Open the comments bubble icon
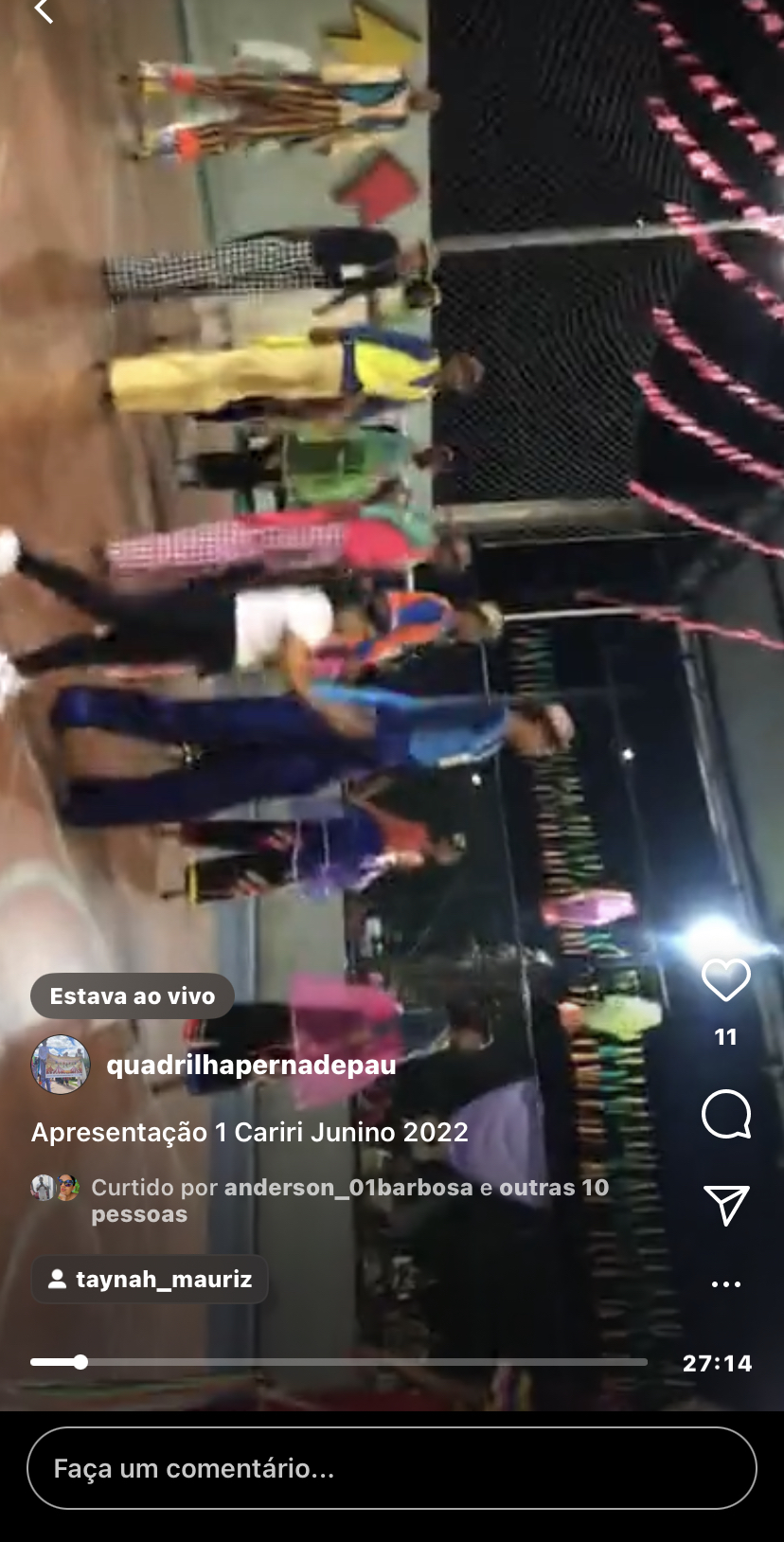Viewport: 784px width, 1542px height. 725,1114
